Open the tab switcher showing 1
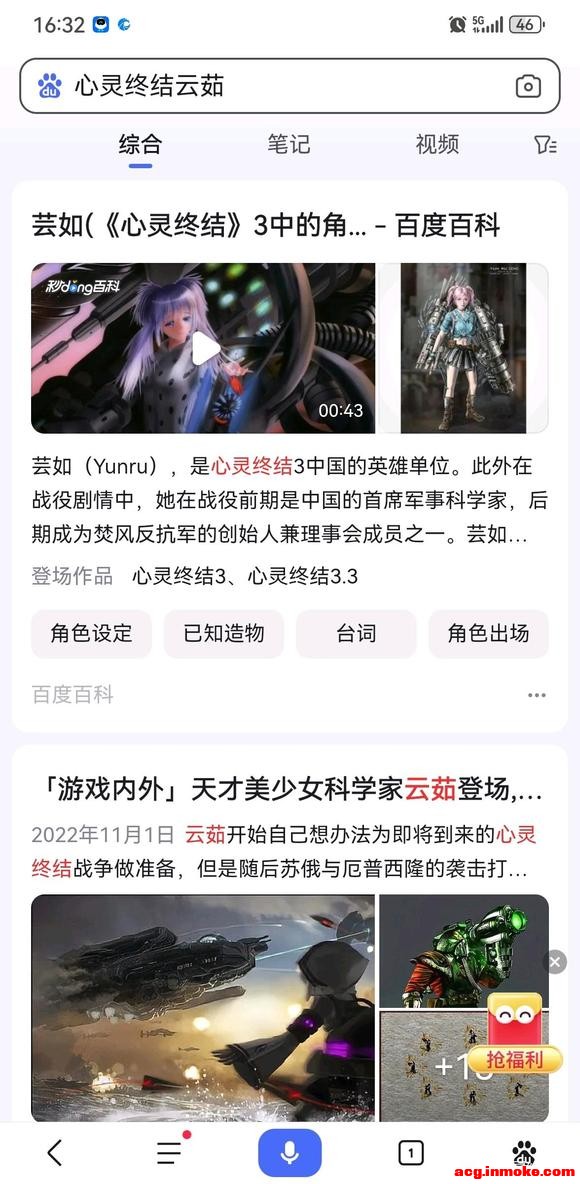The height and width of the screenshot is (1184, 580). (410, 1152)
